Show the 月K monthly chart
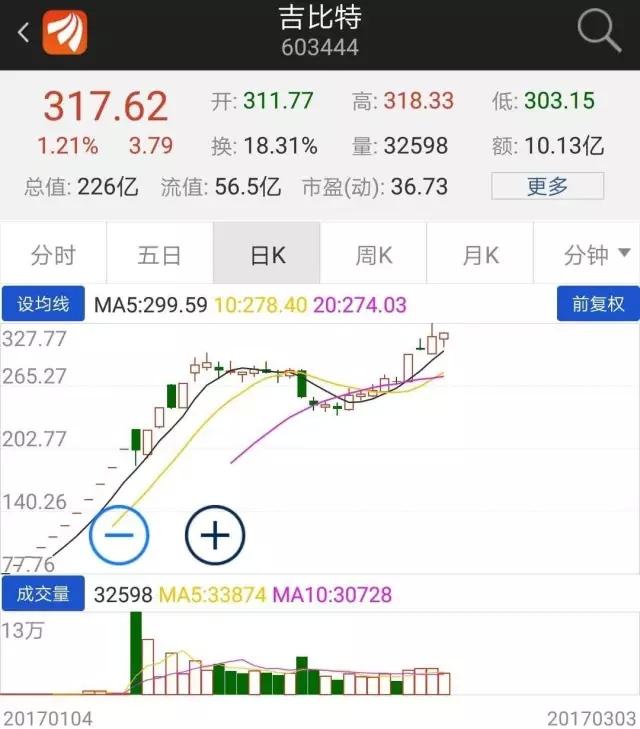 [480, 255]
